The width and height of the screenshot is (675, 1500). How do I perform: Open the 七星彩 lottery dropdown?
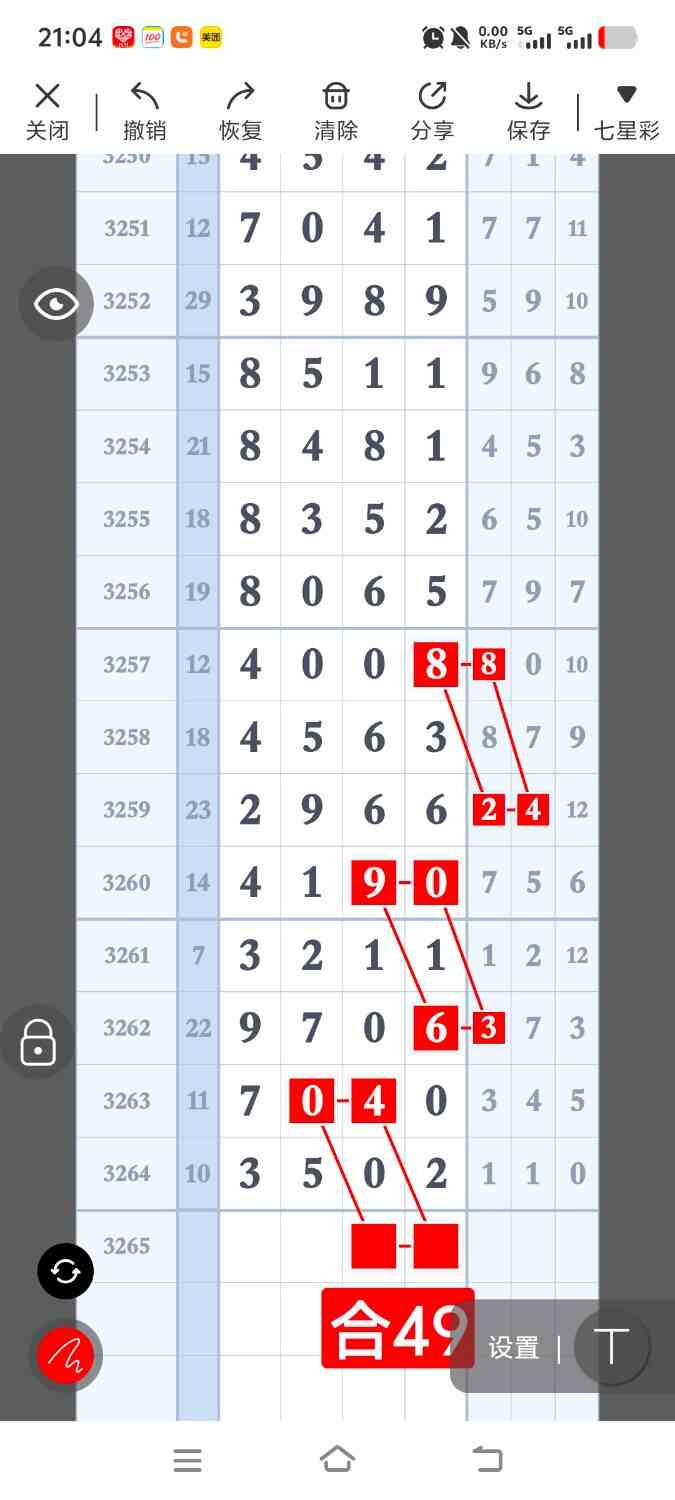[x=626, y=111]
